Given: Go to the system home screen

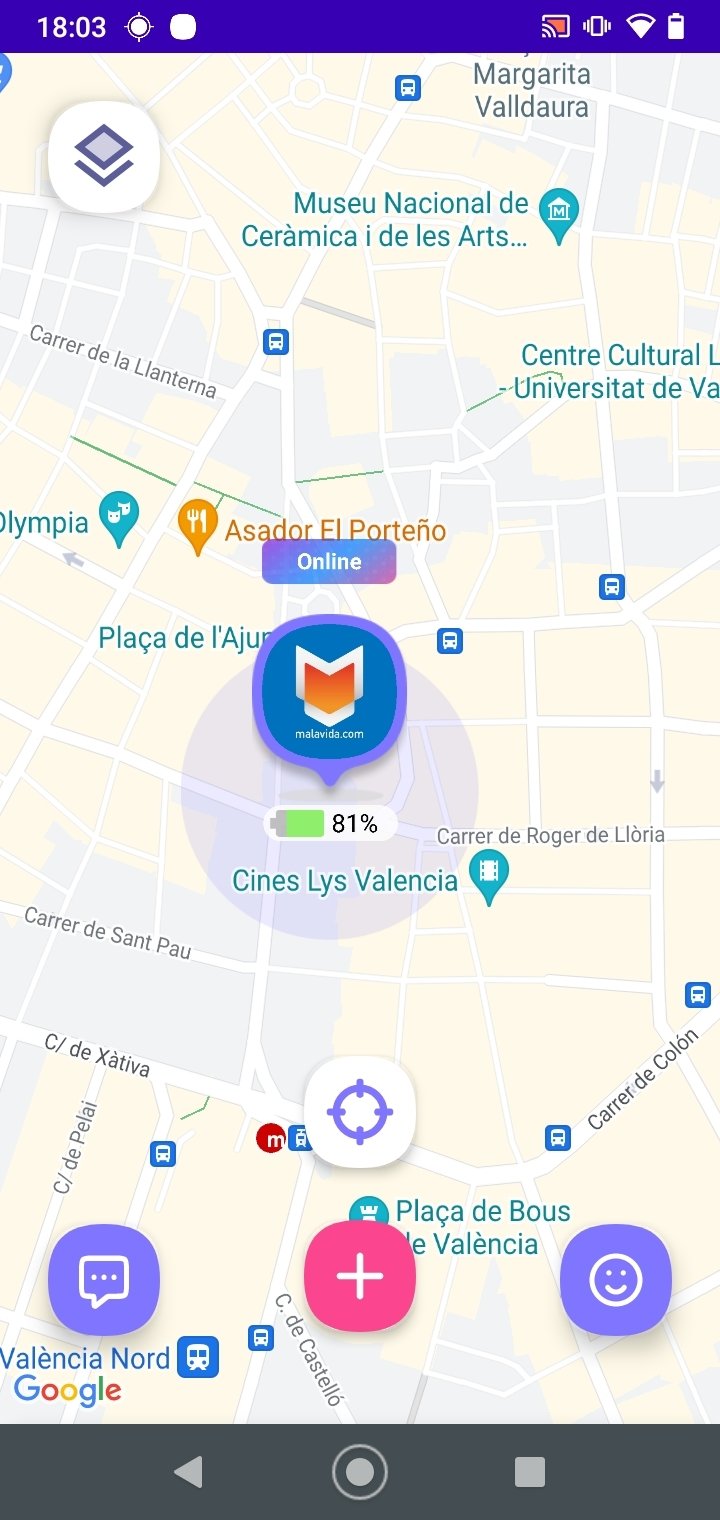Looking at the screenshot, I should tap(360, 1472).
